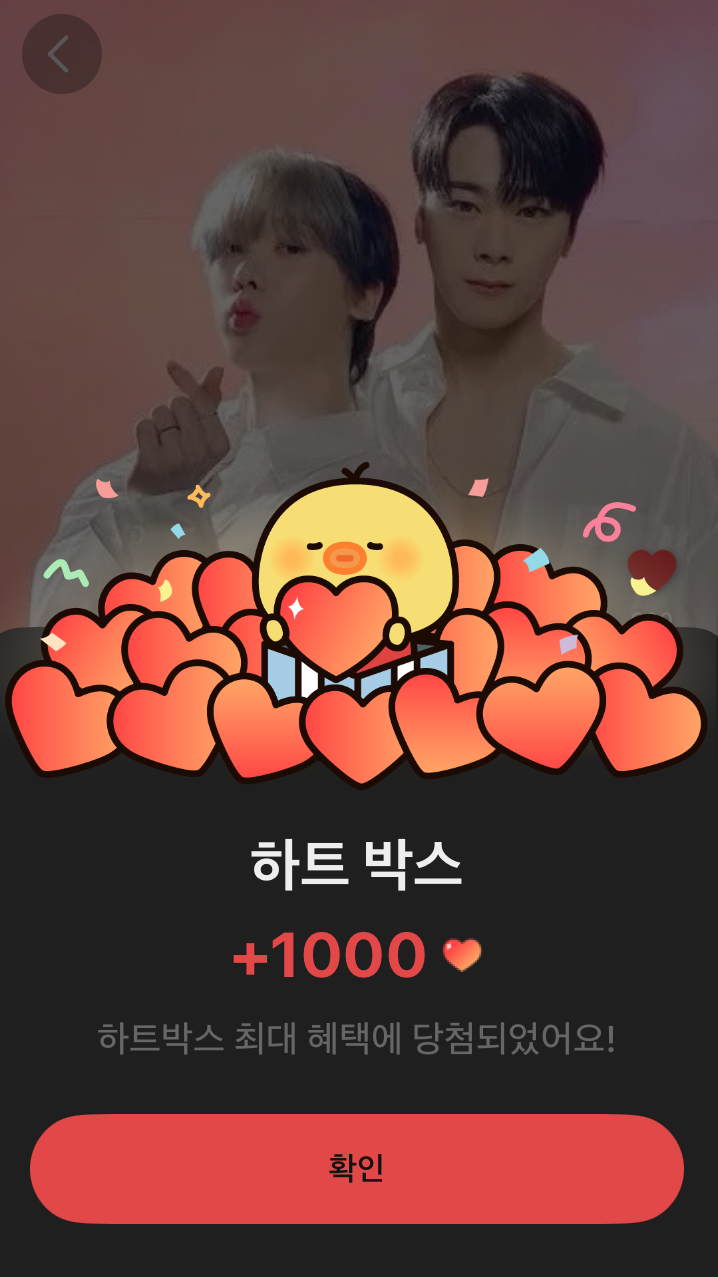Tap the back arrow icon

61,54
